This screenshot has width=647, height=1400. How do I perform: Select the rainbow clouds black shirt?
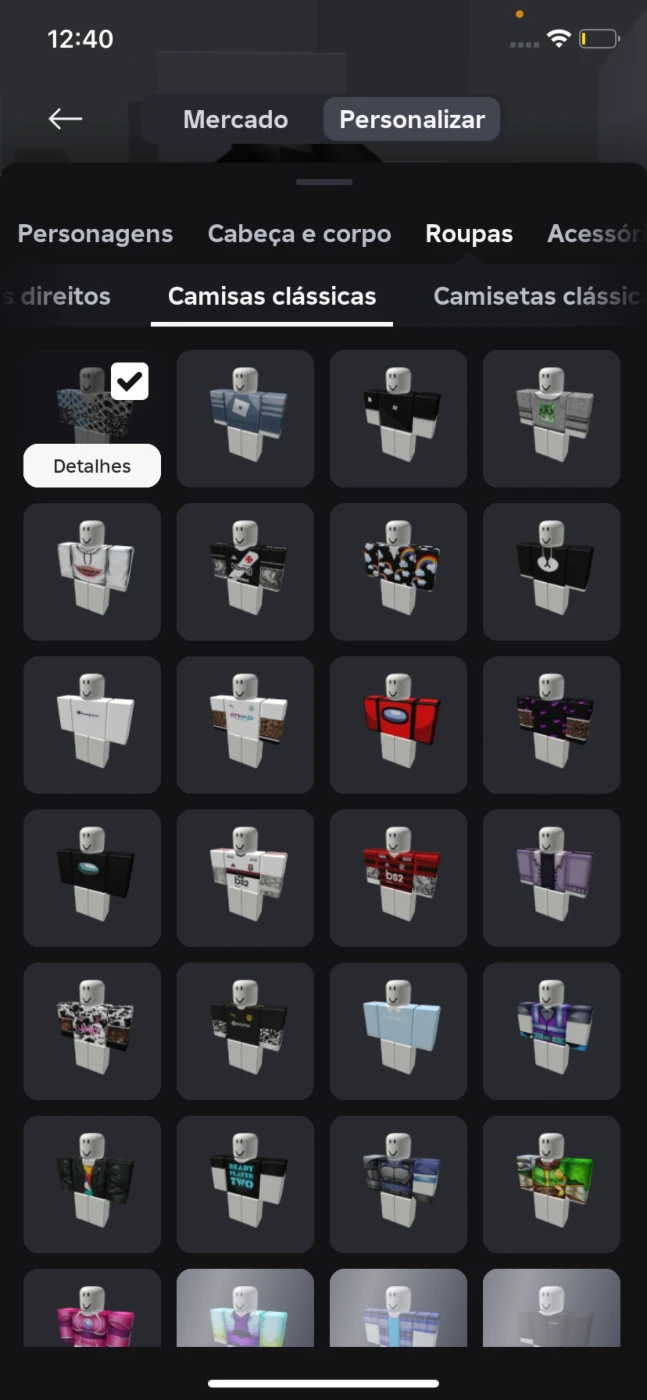click(x=398, y=572)
